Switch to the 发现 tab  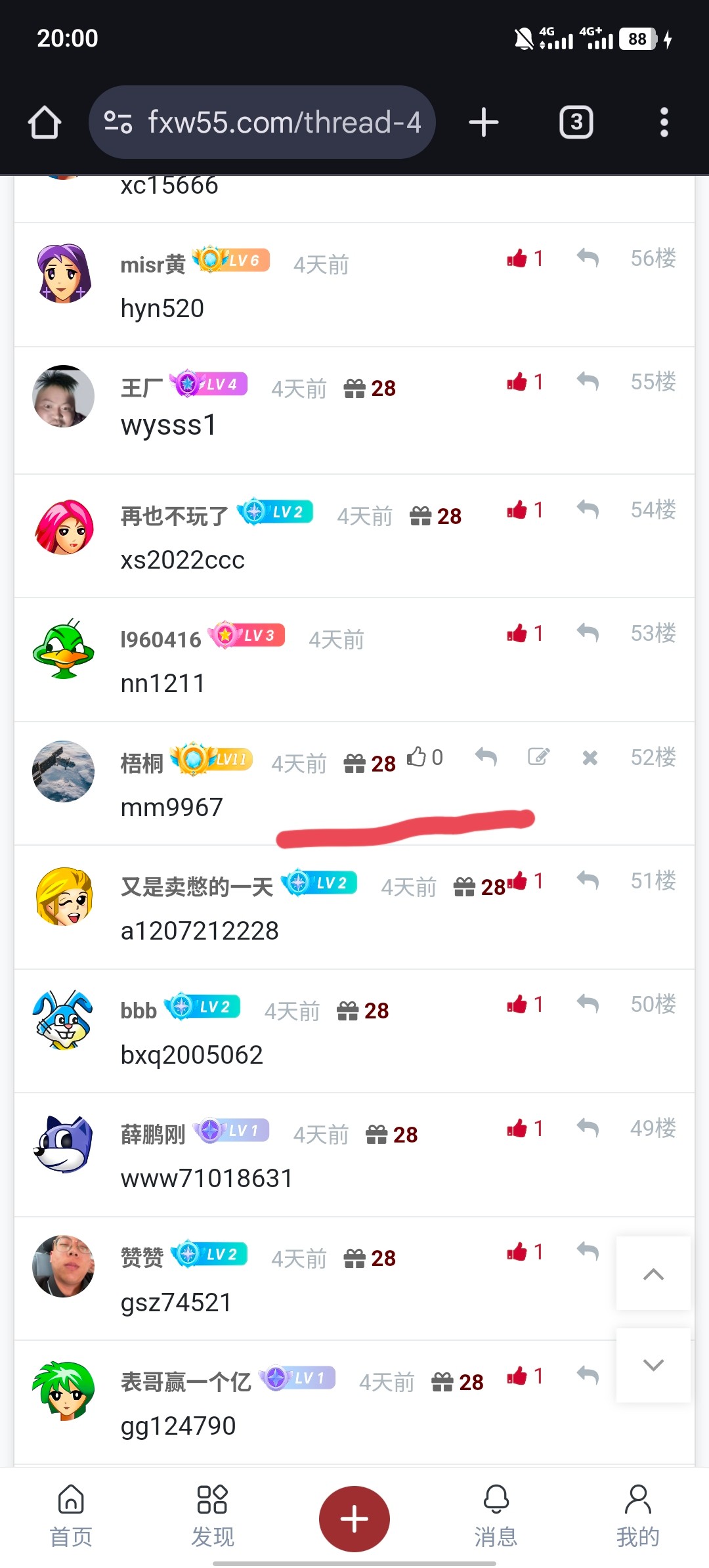[x=212, y=1516]
